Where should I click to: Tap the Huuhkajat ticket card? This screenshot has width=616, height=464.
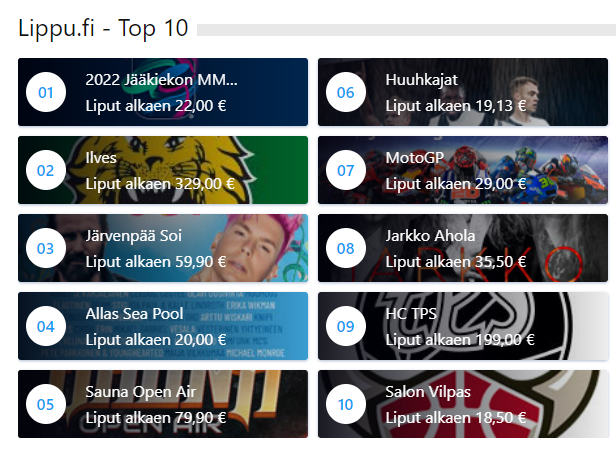462,92
